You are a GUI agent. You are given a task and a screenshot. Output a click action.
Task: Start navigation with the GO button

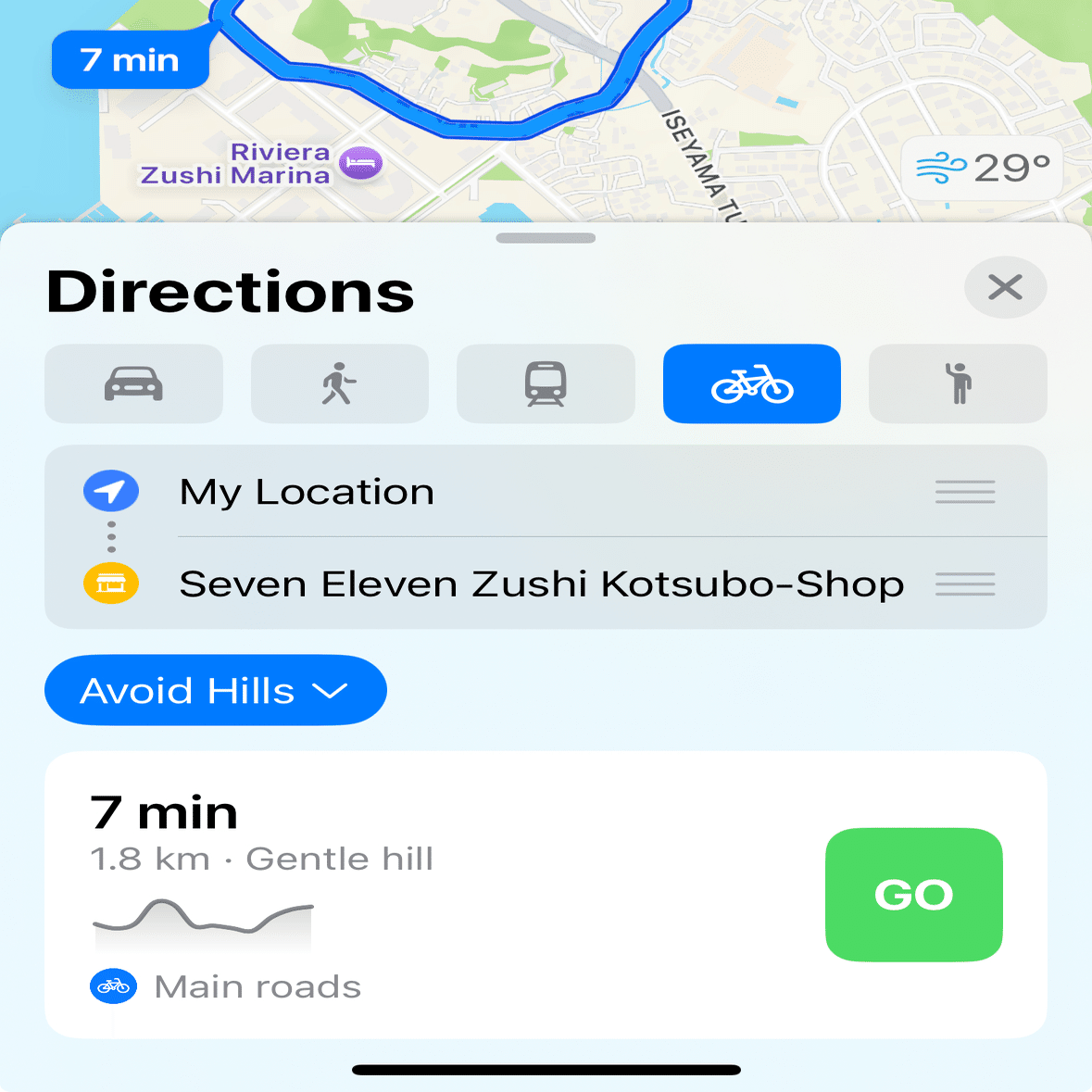pyautogui.click(x=913, y=895)
